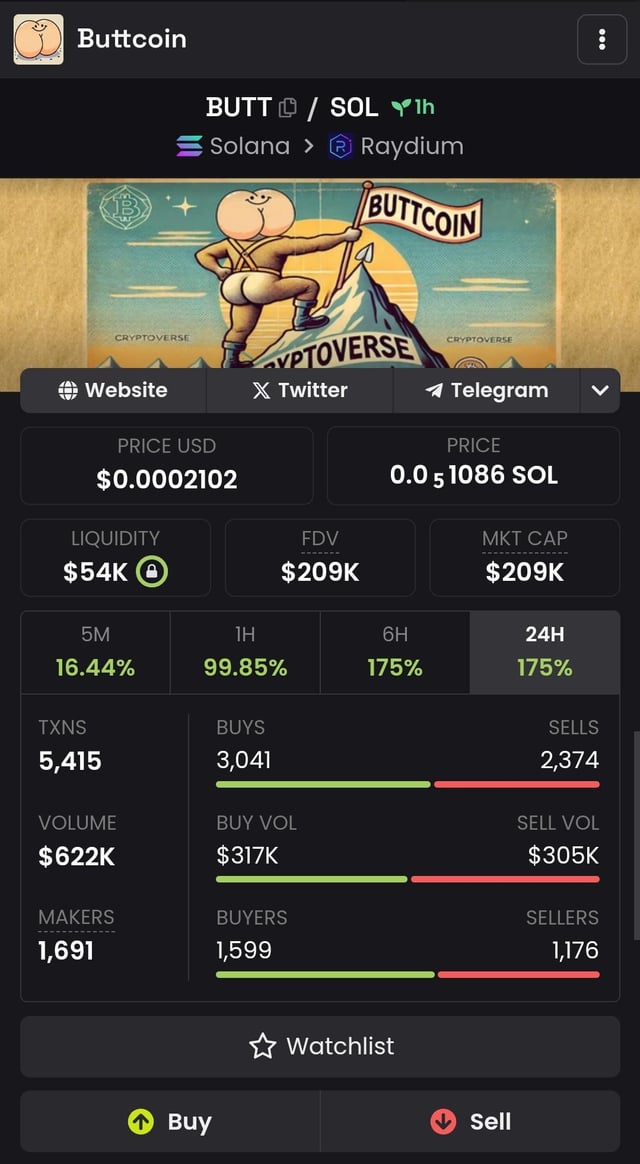640x1164 pixels.
Task: Tap the red Sell button
Action: tap(470, 1122)
